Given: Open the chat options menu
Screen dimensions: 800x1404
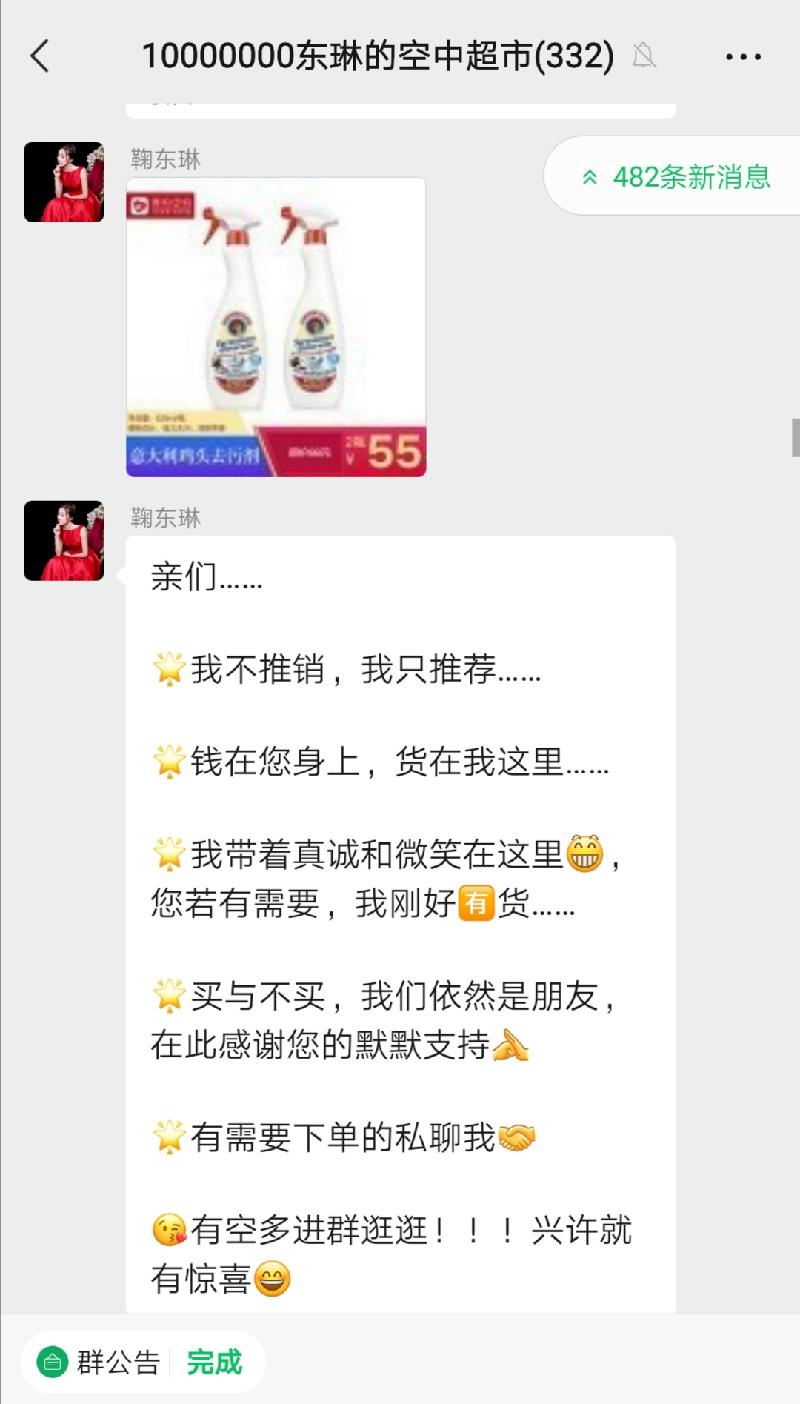Looking at the screenshot, I should 743,57.
